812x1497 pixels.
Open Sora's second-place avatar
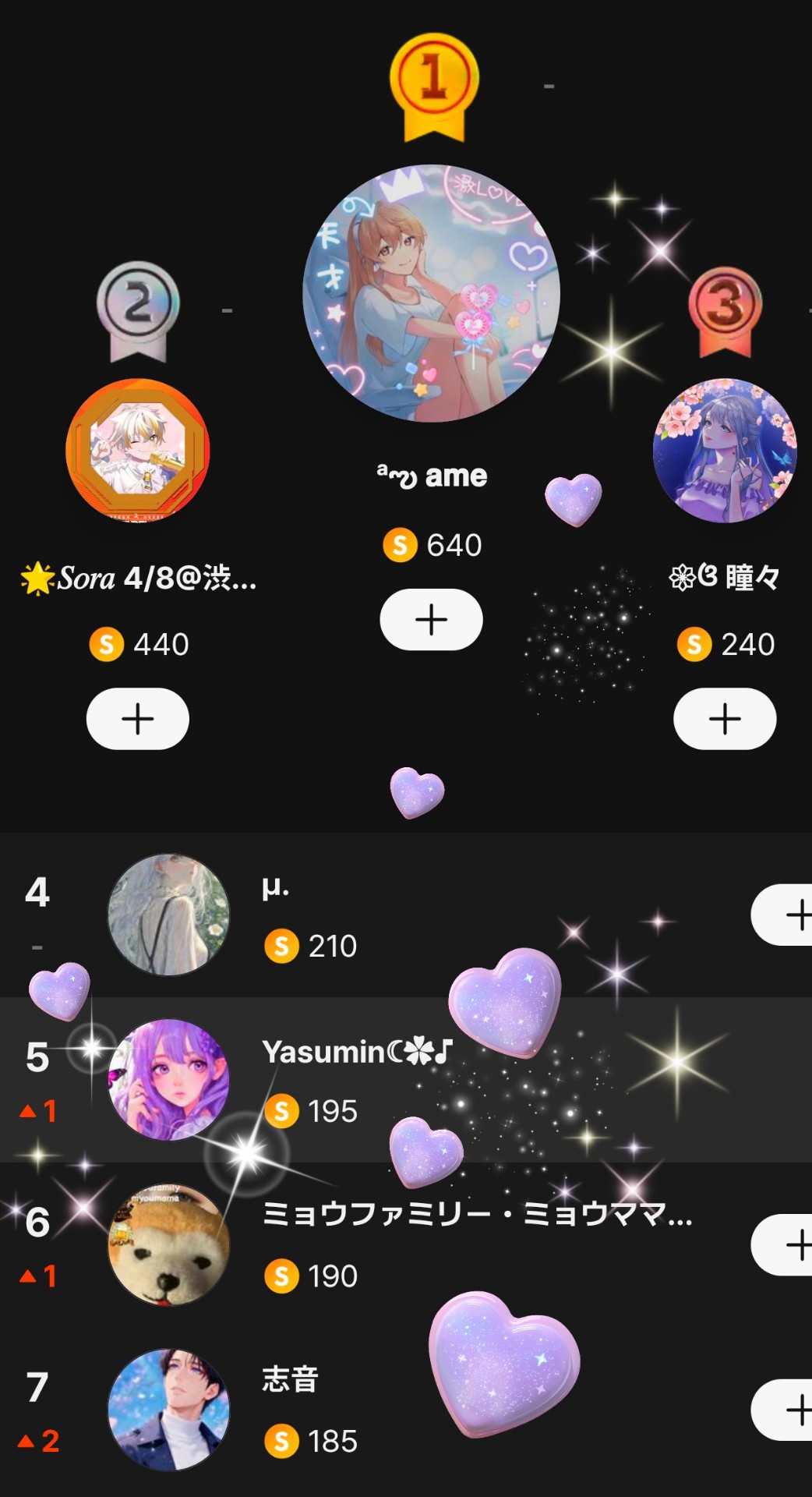pos(138,450)
